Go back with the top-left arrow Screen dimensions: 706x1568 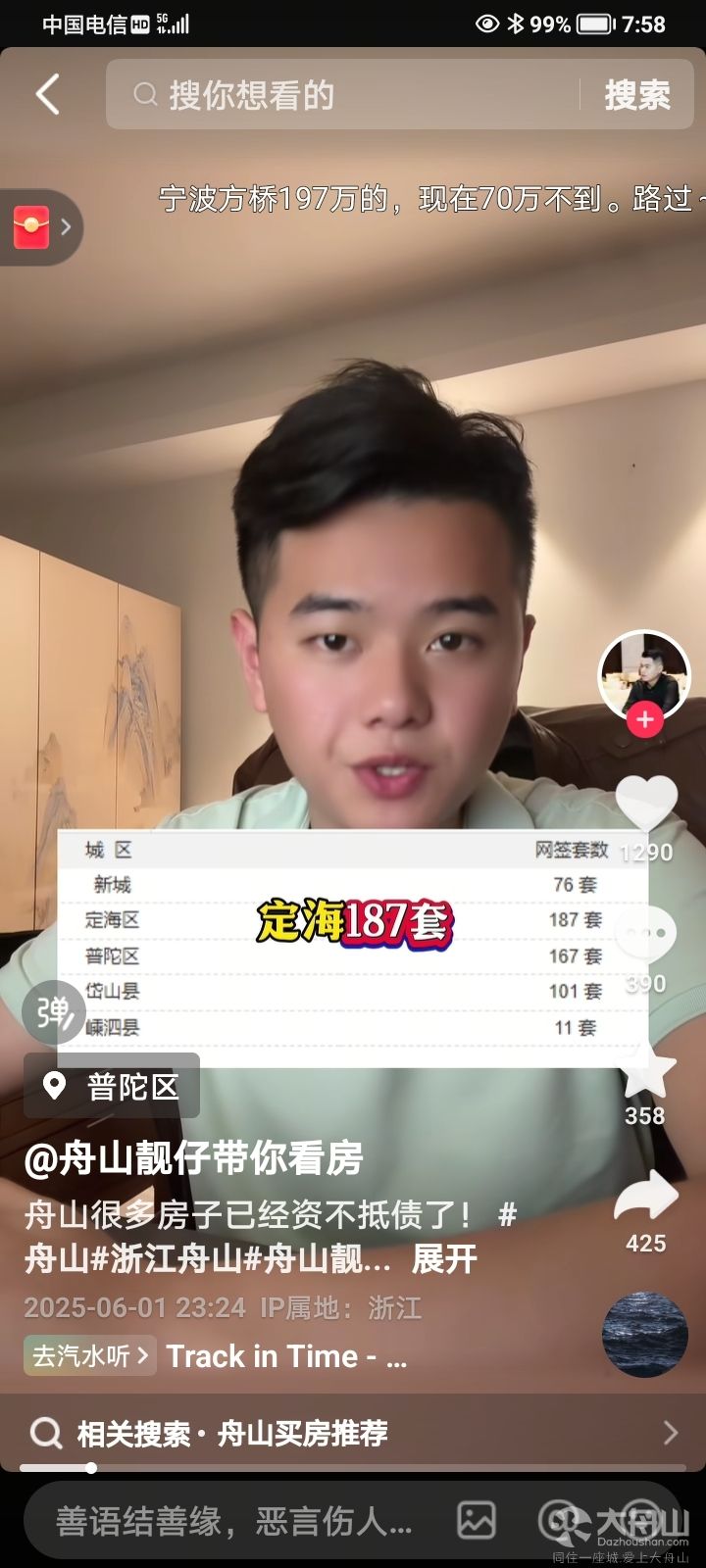(47, 95)
